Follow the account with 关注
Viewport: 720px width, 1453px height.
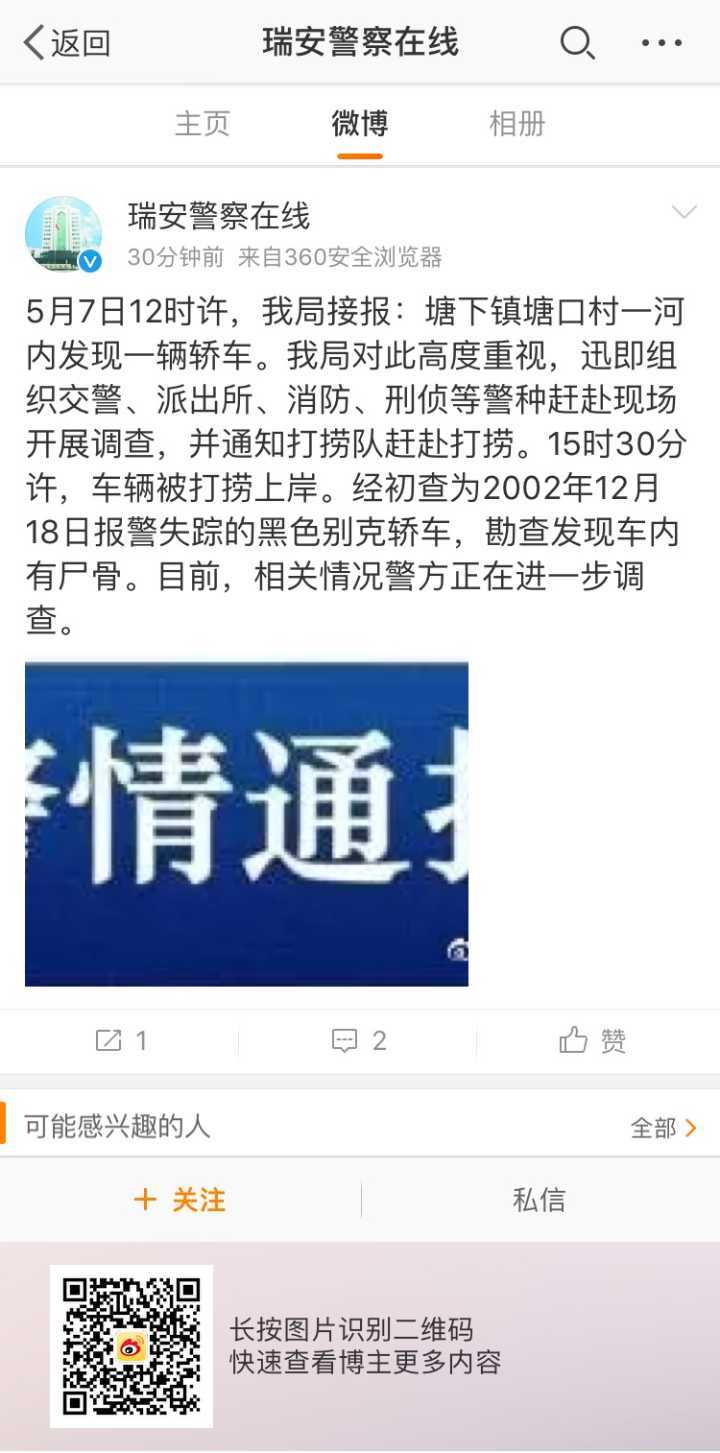point(180,1200)
